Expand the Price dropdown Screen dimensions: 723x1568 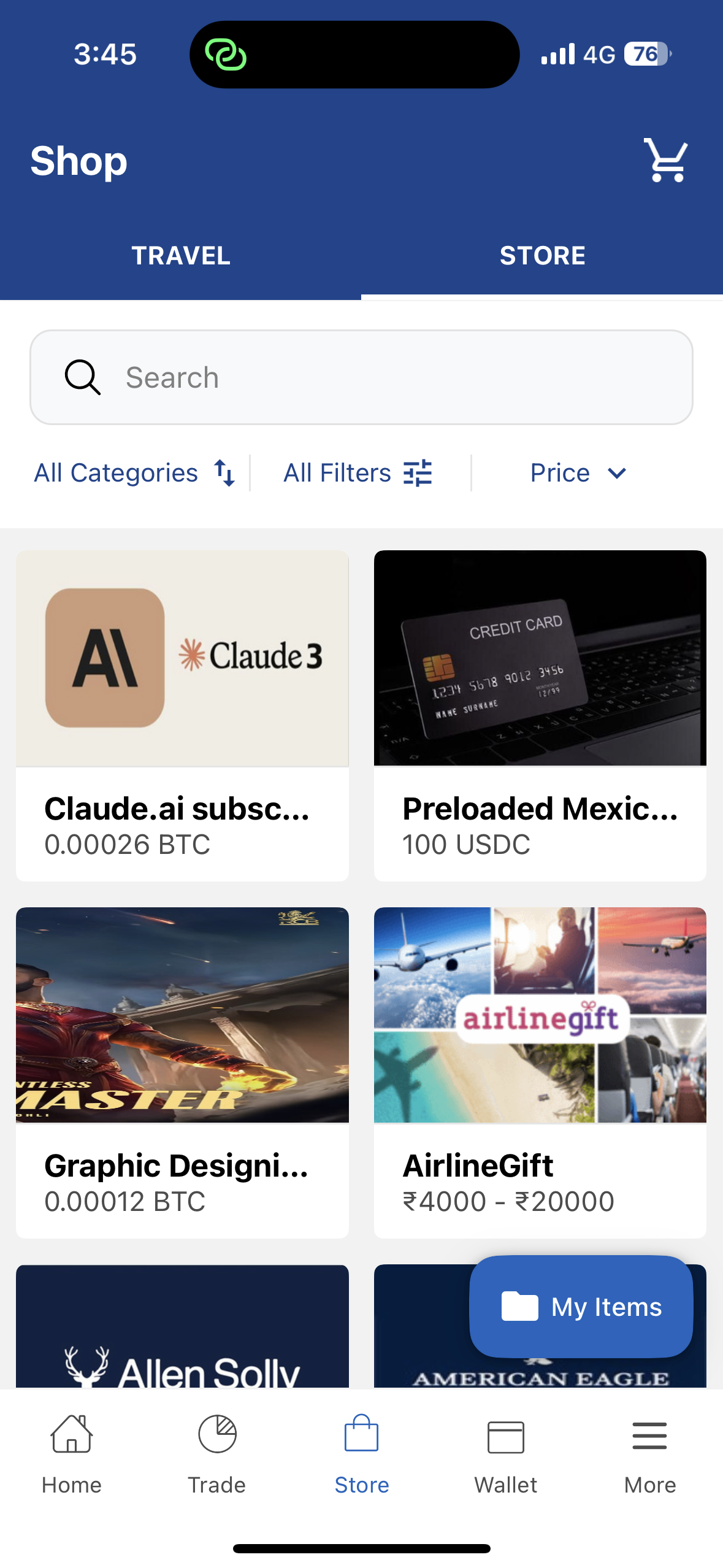tap(578, 473)
